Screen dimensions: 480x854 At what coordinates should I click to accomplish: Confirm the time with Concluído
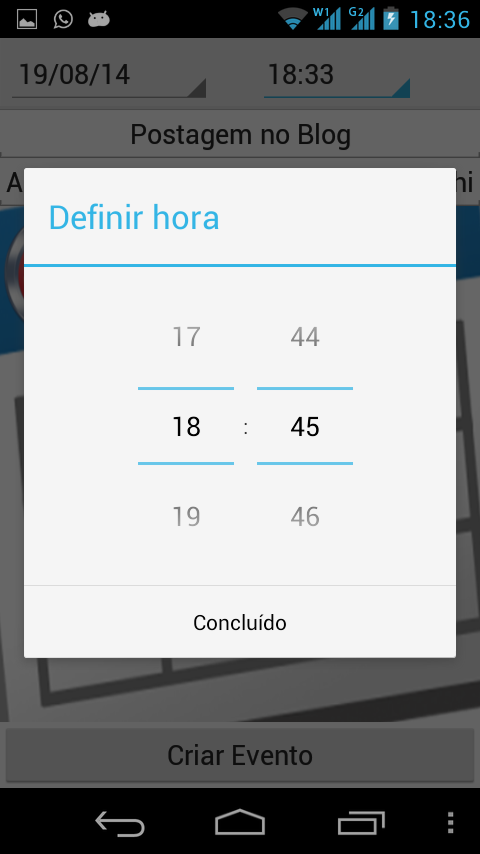click(240, 622)
